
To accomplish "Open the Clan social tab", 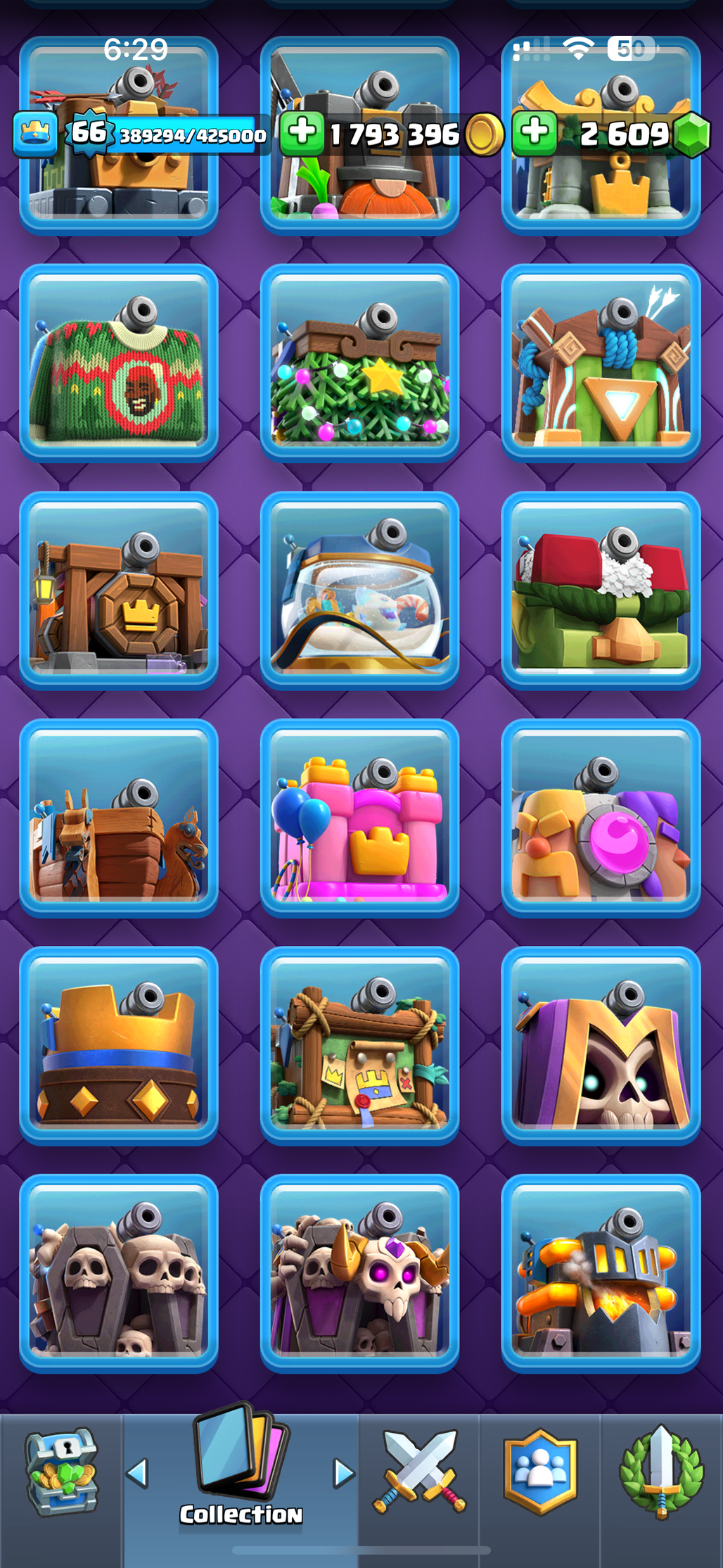I will (540, 1472).
